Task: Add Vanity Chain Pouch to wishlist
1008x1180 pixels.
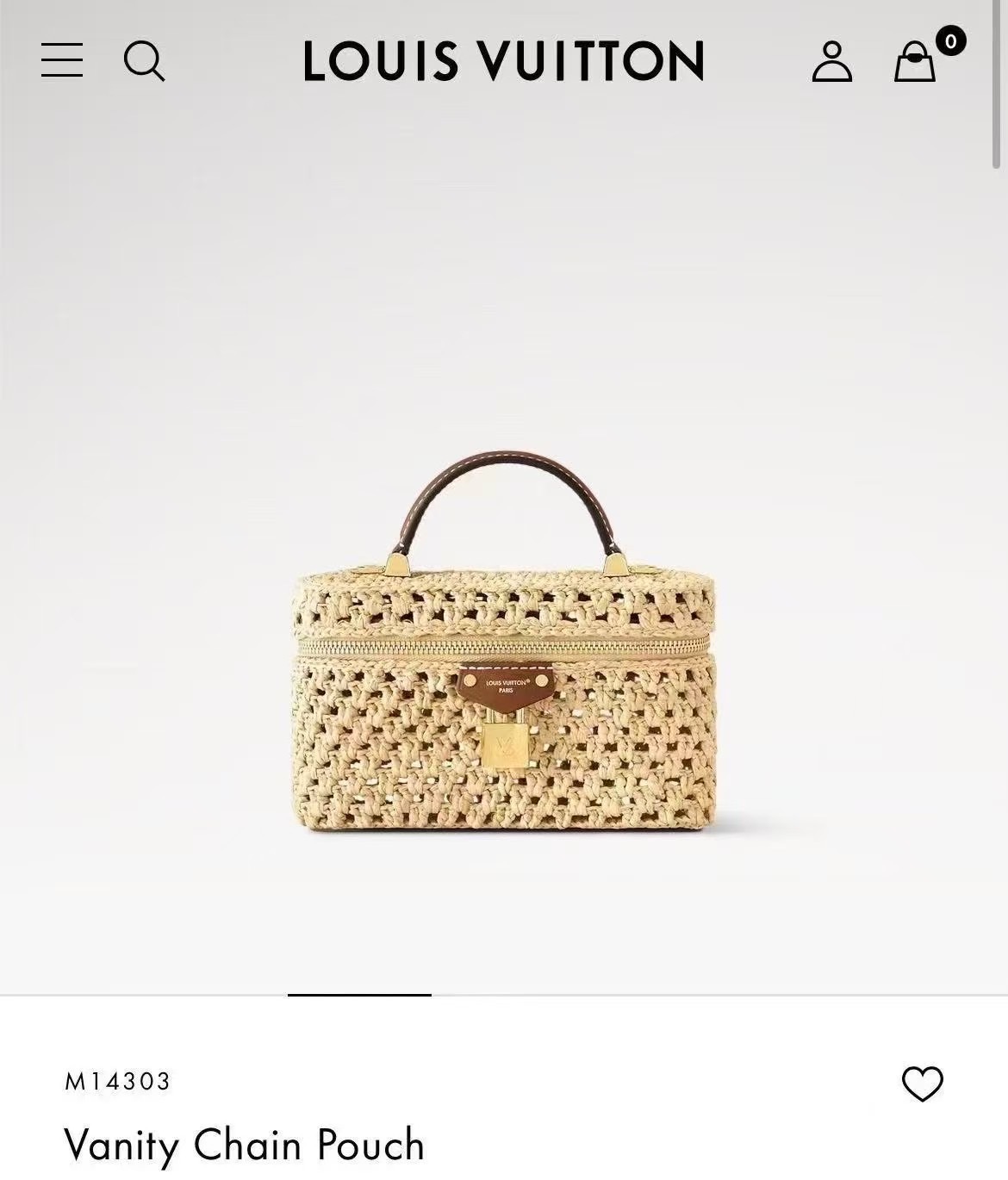Action: click(922, 1084)
